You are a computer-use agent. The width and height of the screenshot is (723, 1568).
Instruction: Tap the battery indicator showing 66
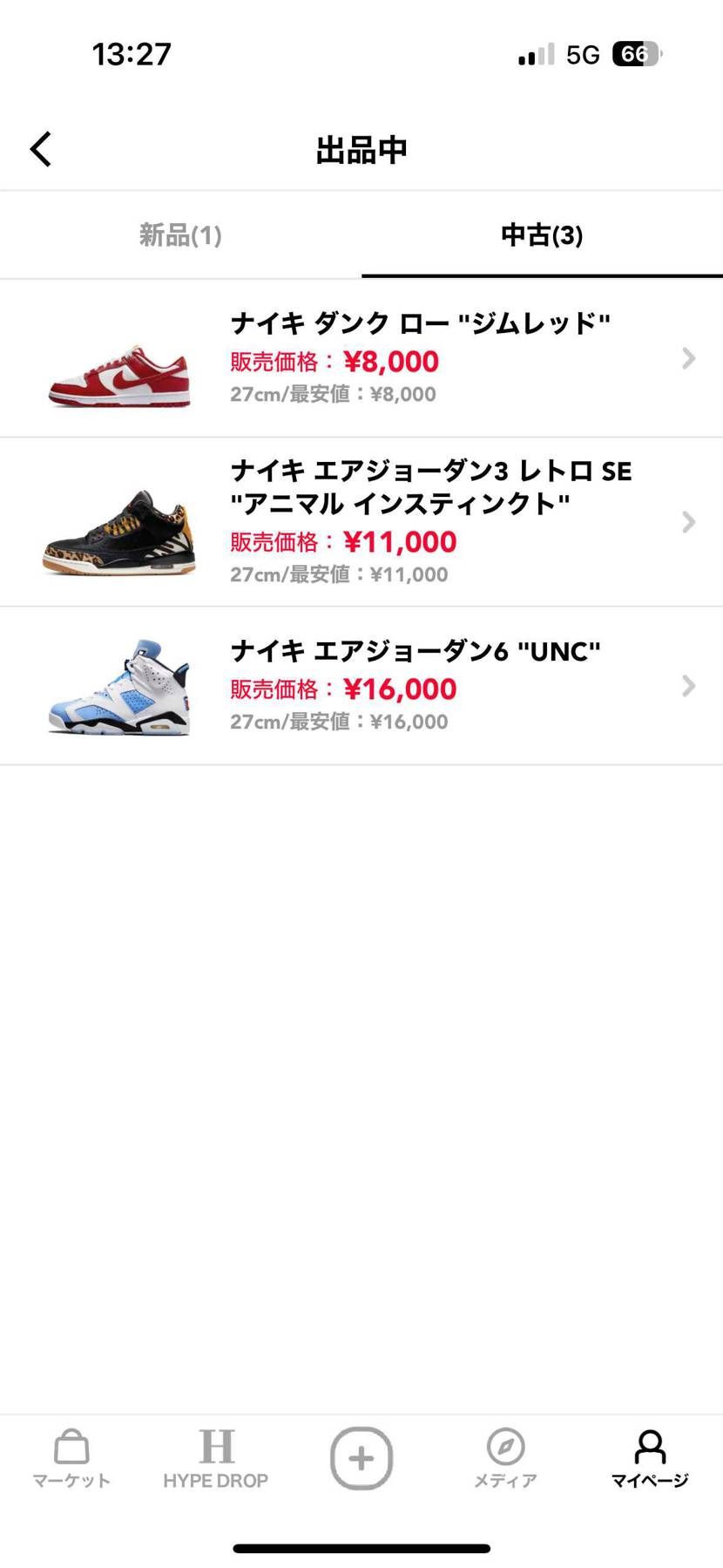tap(635, 53)
